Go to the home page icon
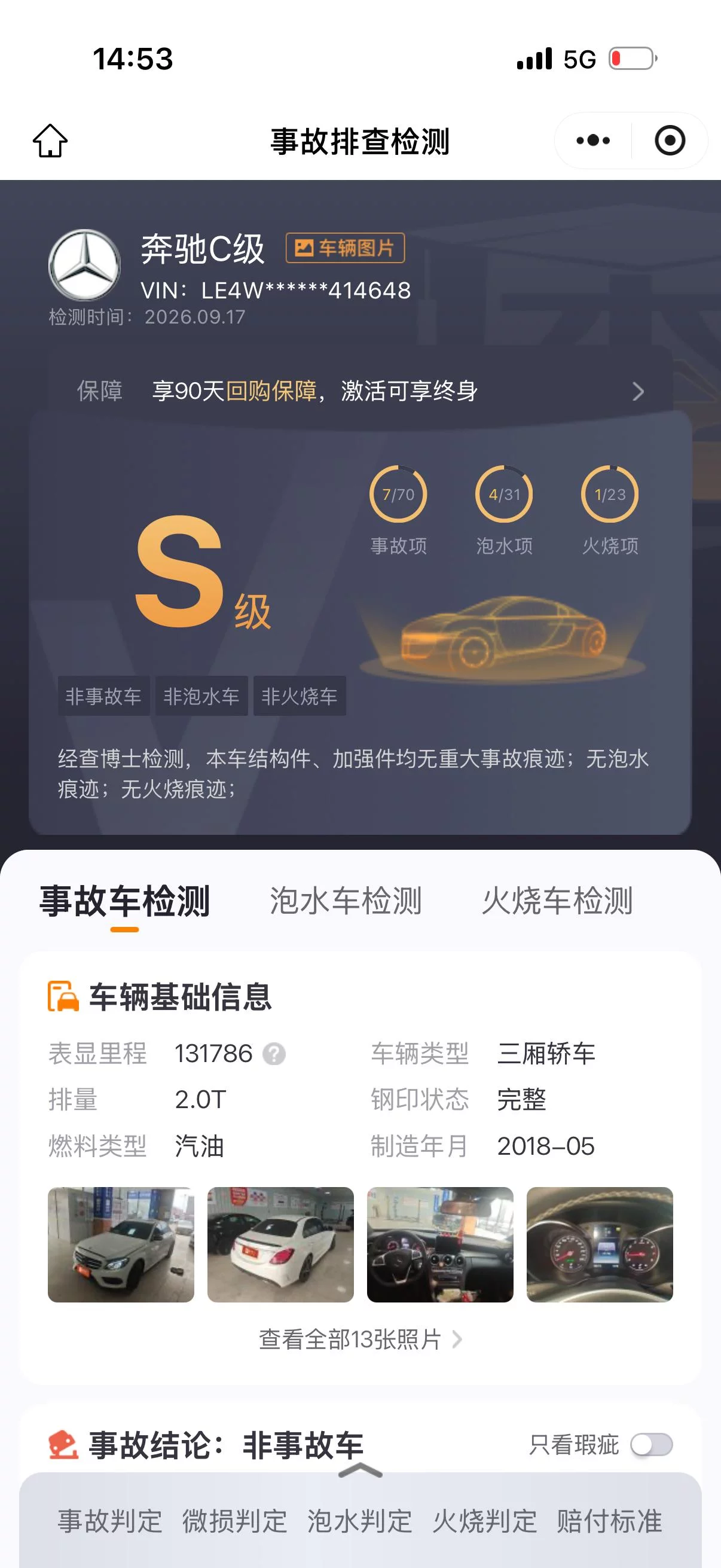 (x=50, y=141)
